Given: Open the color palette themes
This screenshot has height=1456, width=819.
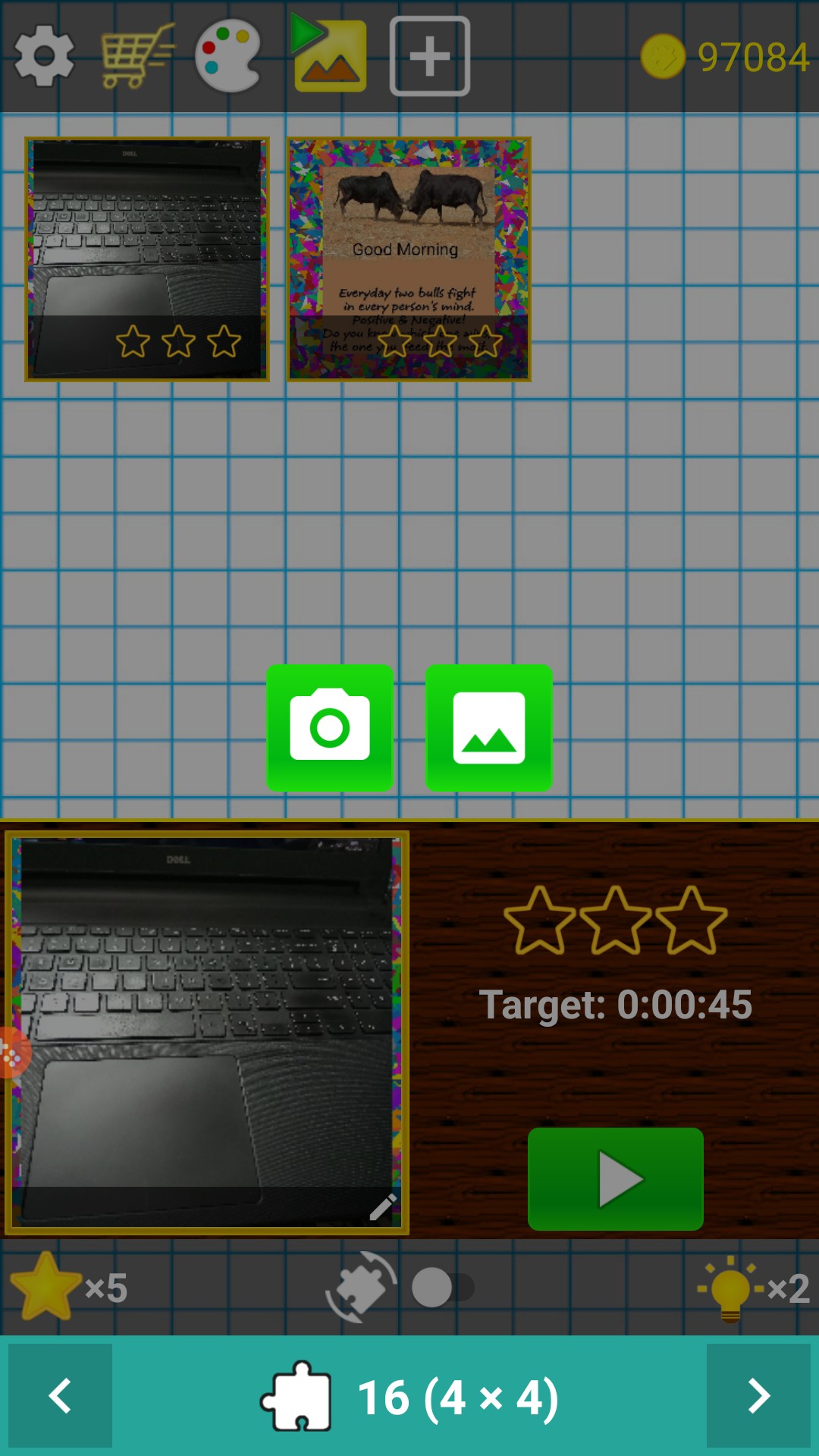Looking at the screenshot, I should [228, 56].
